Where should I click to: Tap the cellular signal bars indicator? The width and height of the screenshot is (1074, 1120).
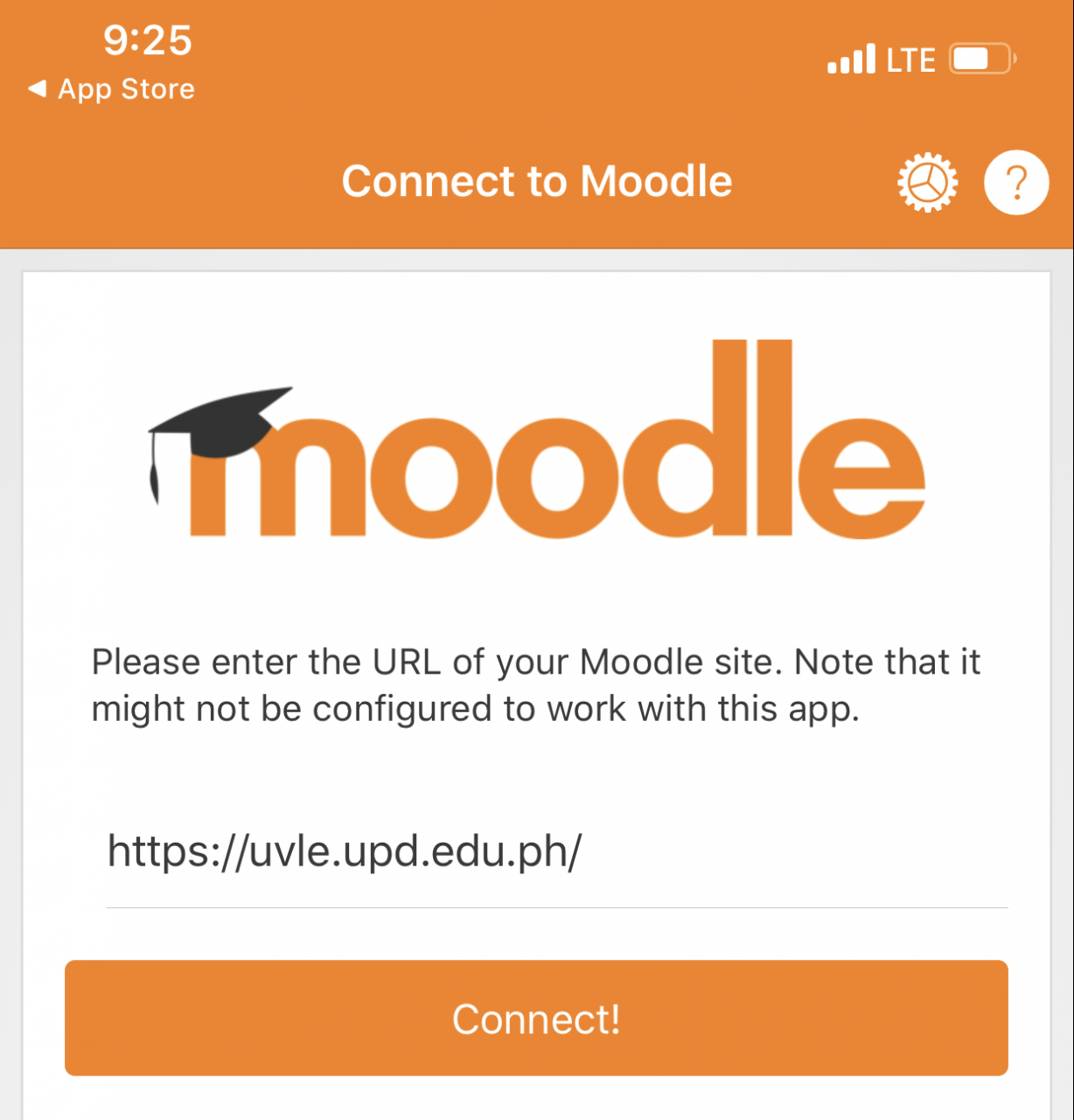coord(852,59)
